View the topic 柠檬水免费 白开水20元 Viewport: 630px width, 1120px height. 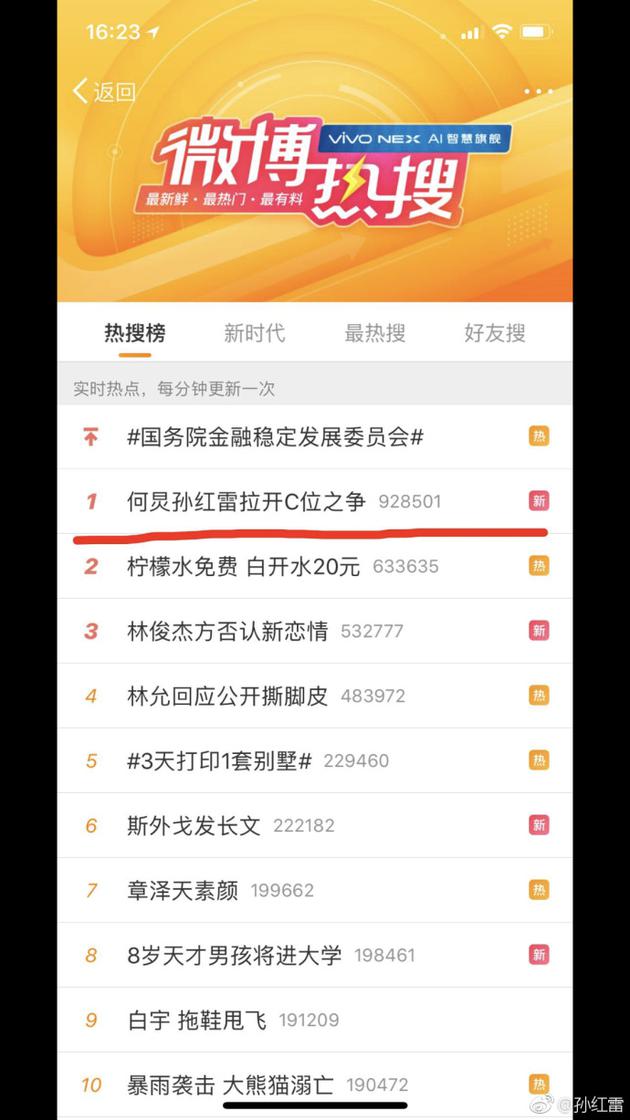pyautogui.click(x=243, y=566)
